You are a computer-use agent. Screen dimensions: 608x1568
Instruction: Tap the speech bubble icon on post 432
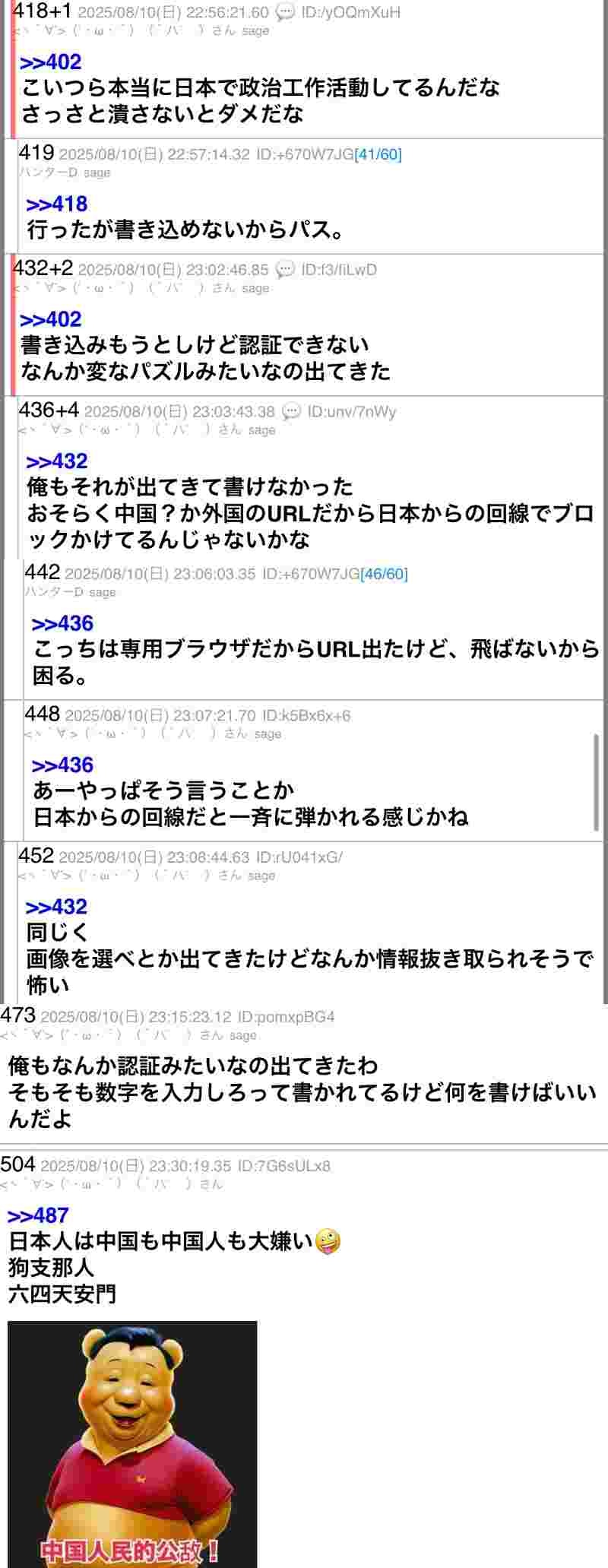(285, 269)
